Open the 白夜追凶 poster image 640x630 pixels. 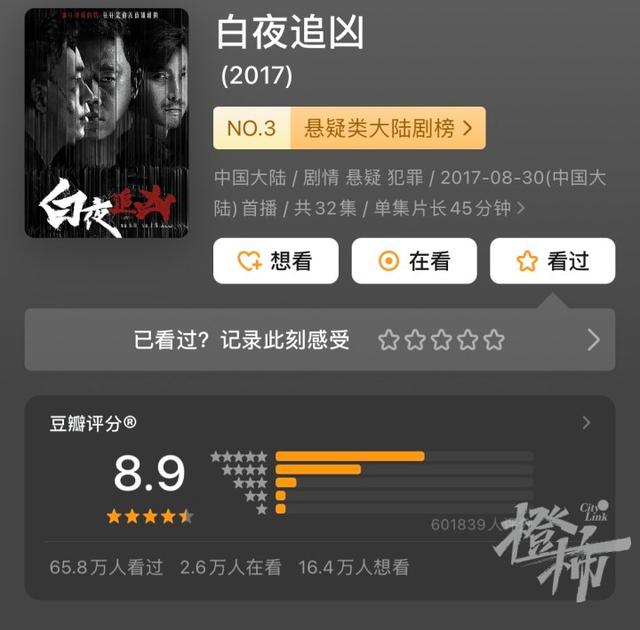tap(107, 123)
